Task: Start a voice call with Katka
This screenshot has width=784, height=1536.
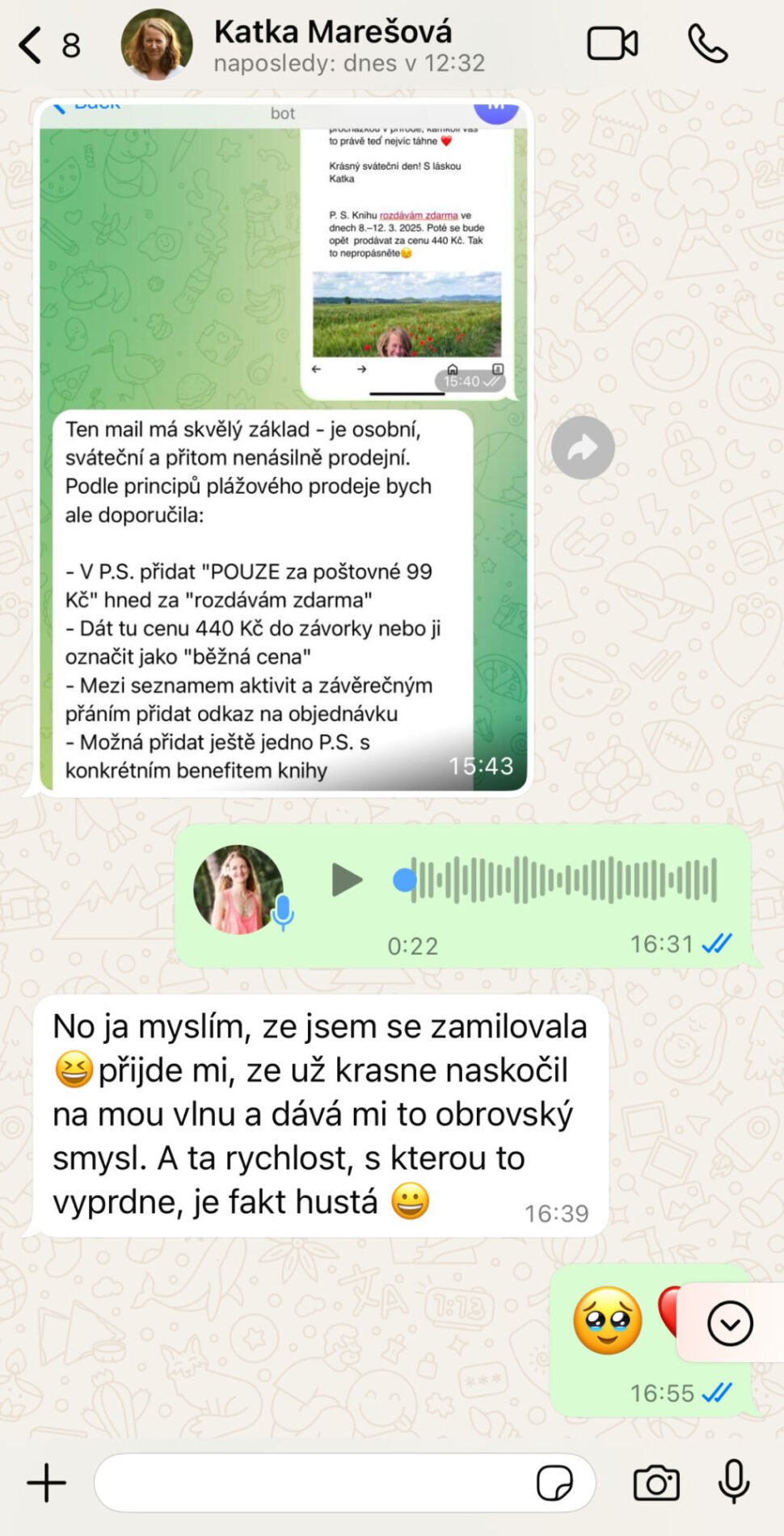Action: (708, 44)
